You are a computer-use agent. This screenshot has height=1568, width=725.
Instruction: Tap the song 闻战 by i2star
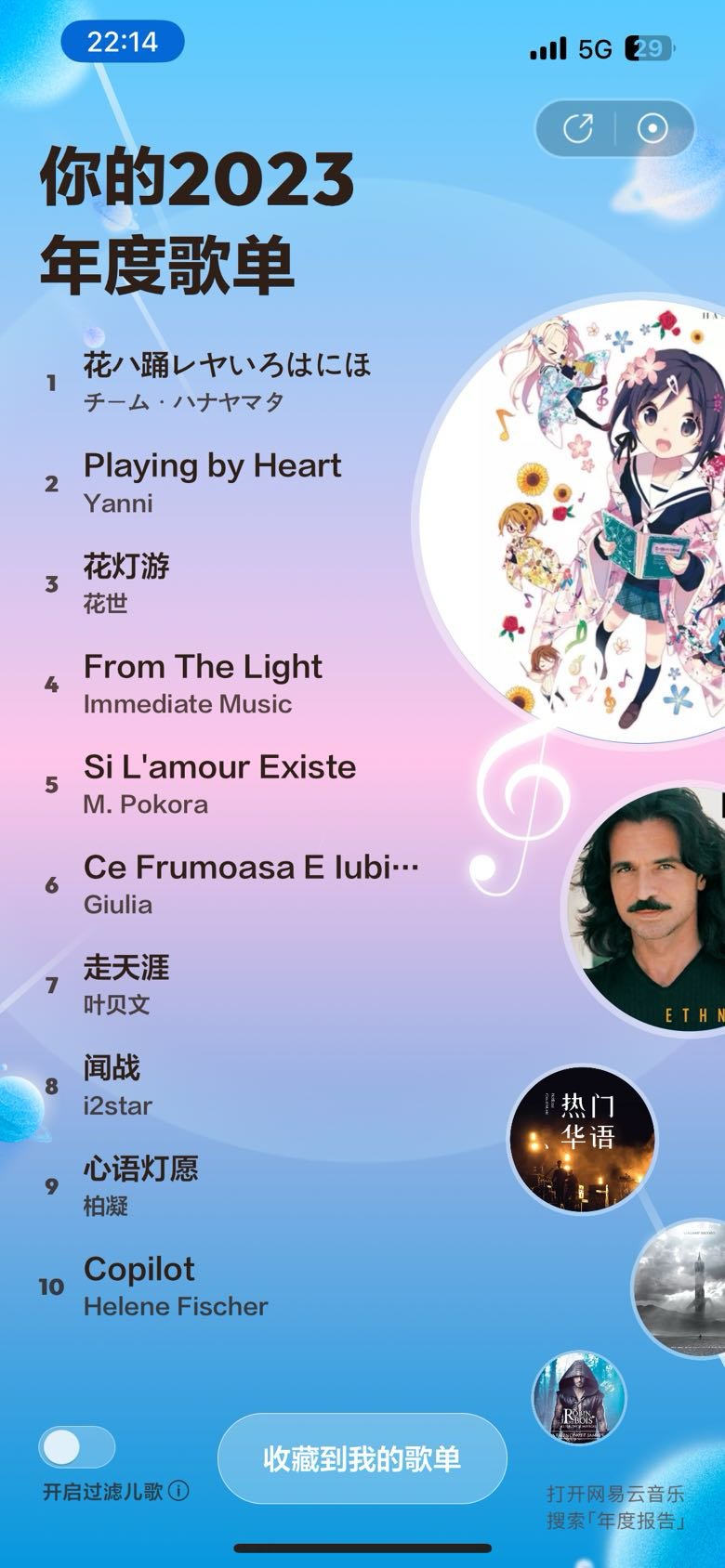(x=117, y=1085)
